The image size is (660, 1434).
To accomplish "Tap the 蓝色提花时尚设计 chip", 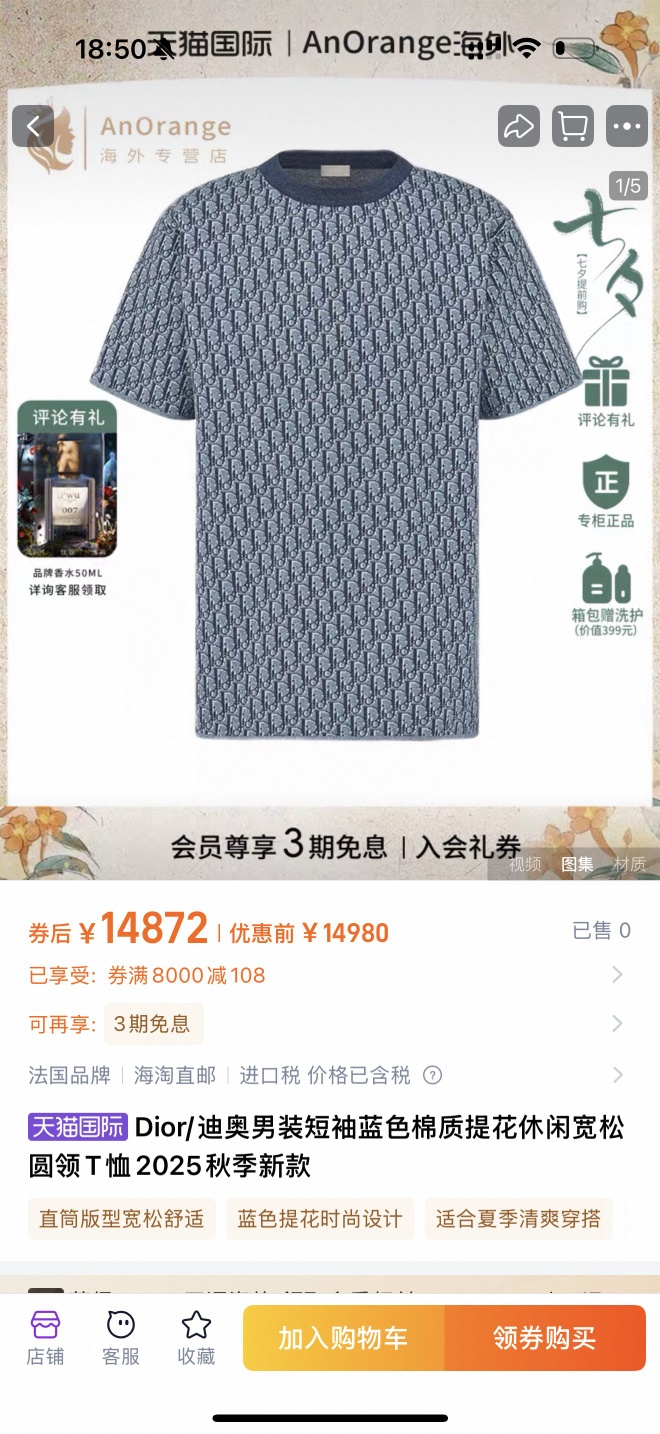I will 319,1219.
